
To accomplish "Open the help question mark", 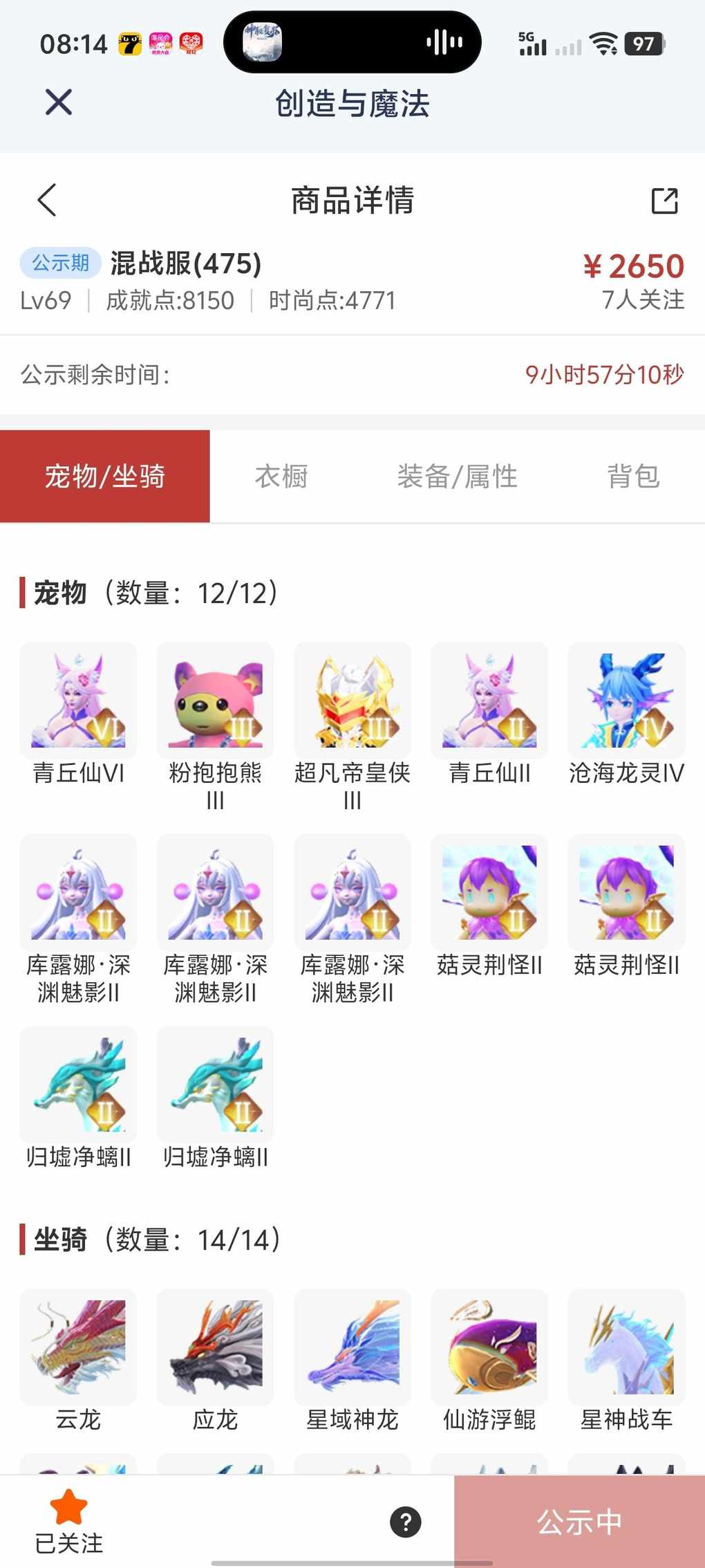I will click(406, 1522).
